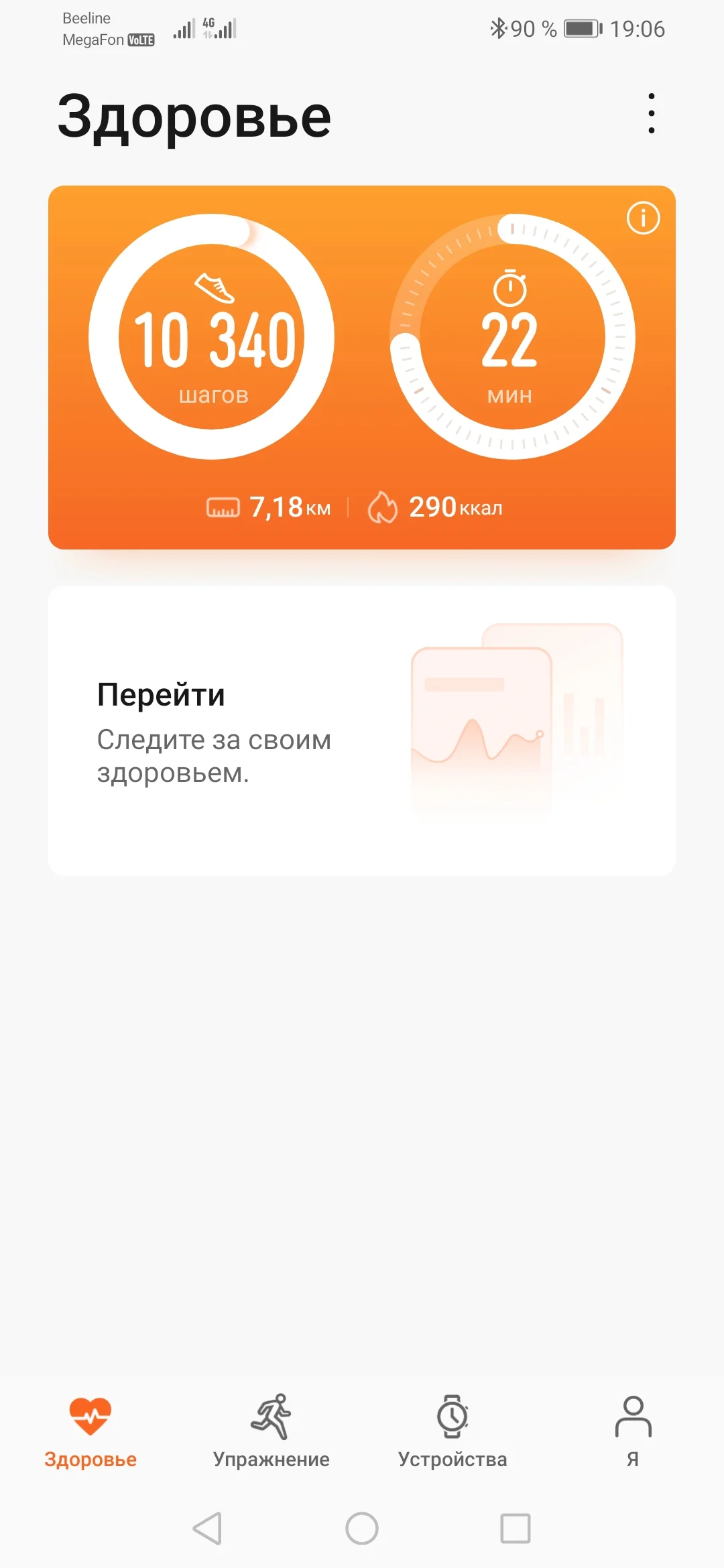The image size is (724, 1568).
Task: Tap the info icon on the activity card
Action: (643, 218)
